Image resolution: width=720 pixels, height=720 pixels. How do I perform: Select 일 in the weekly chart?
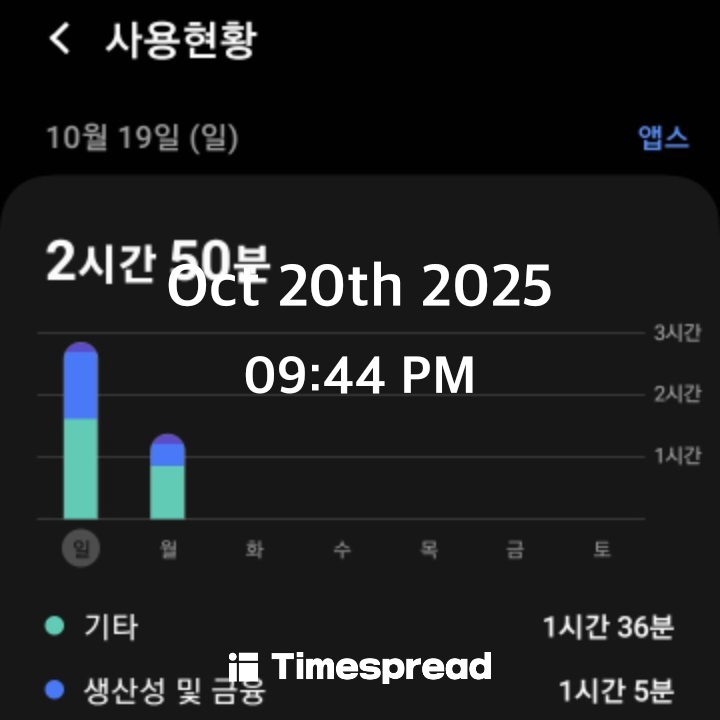click(x=80, y=549)
